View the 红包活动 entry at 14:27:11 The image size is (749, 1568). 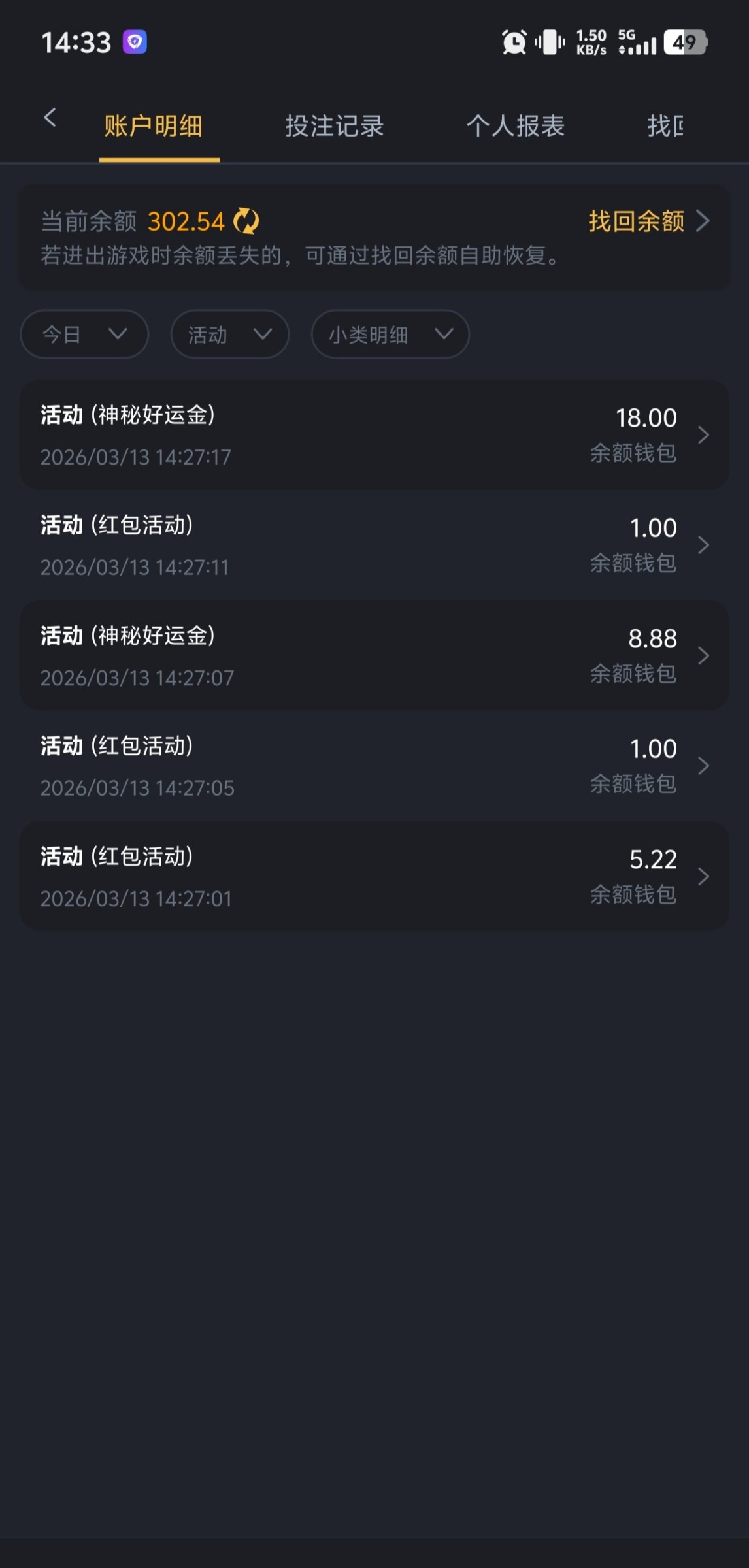click(x=374, y=545)
